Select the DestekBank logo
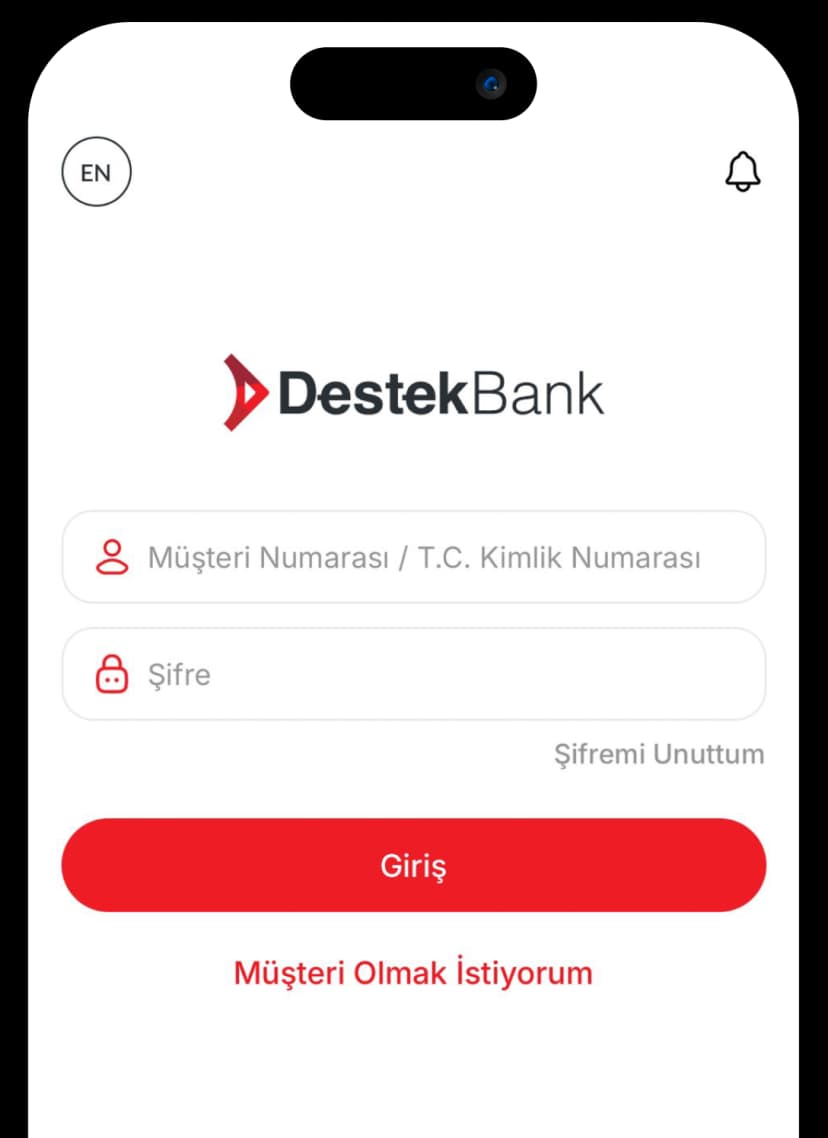Viewport: 828px width, 1138px height. 414,390
